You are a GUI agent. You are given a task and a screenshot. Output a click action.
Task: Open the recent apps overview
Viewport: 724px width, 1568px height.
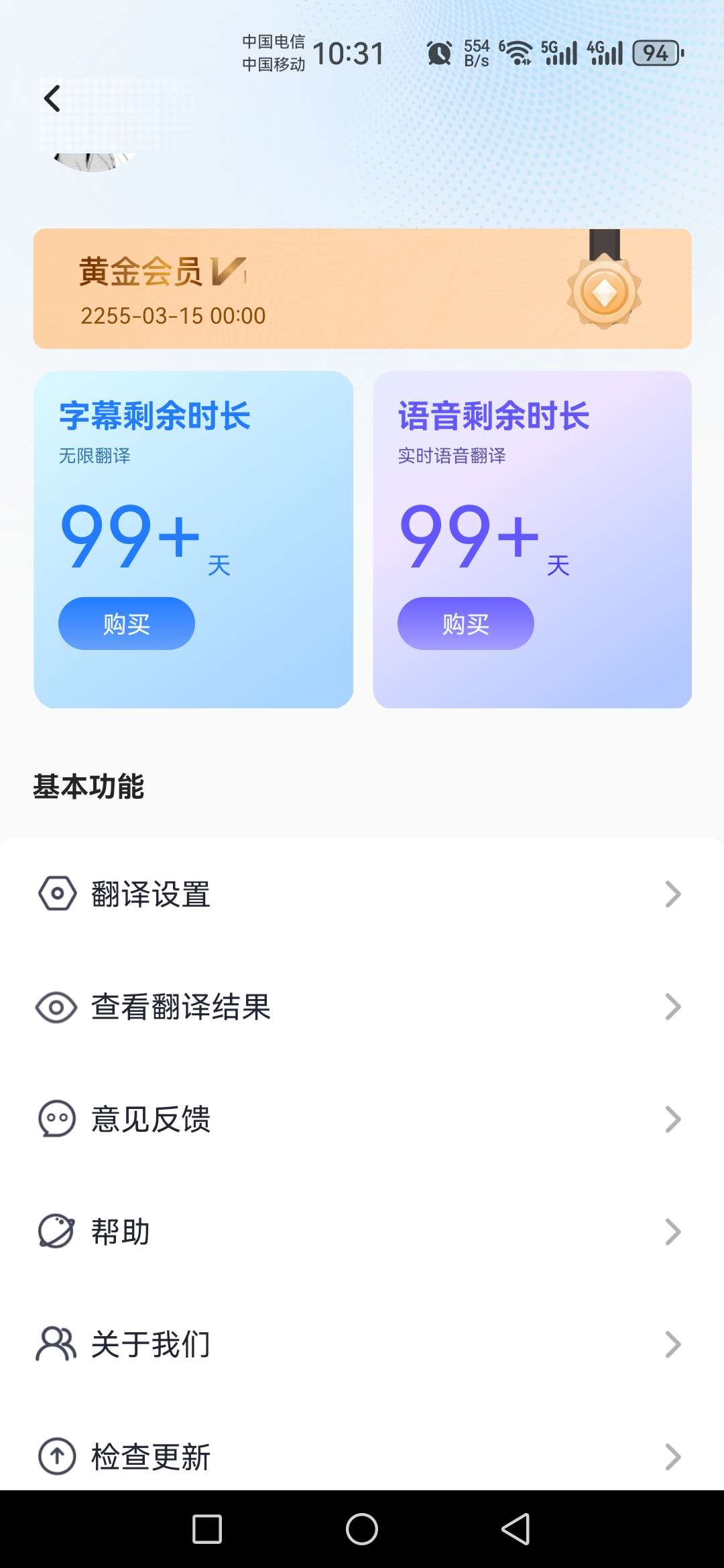207,1529
